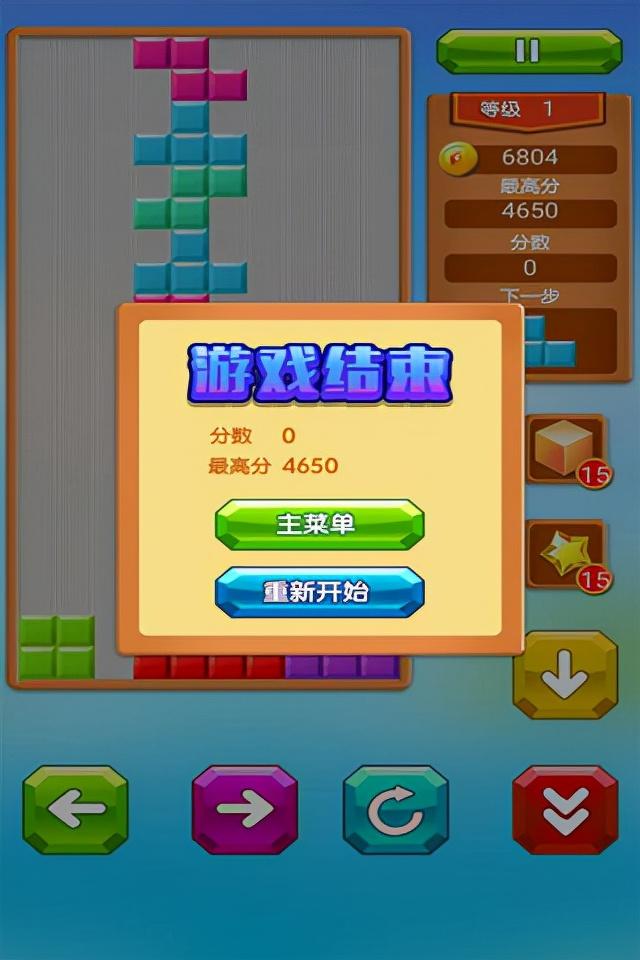
Task: Tap the yellow down arrow button
Action: coord(565,675)
